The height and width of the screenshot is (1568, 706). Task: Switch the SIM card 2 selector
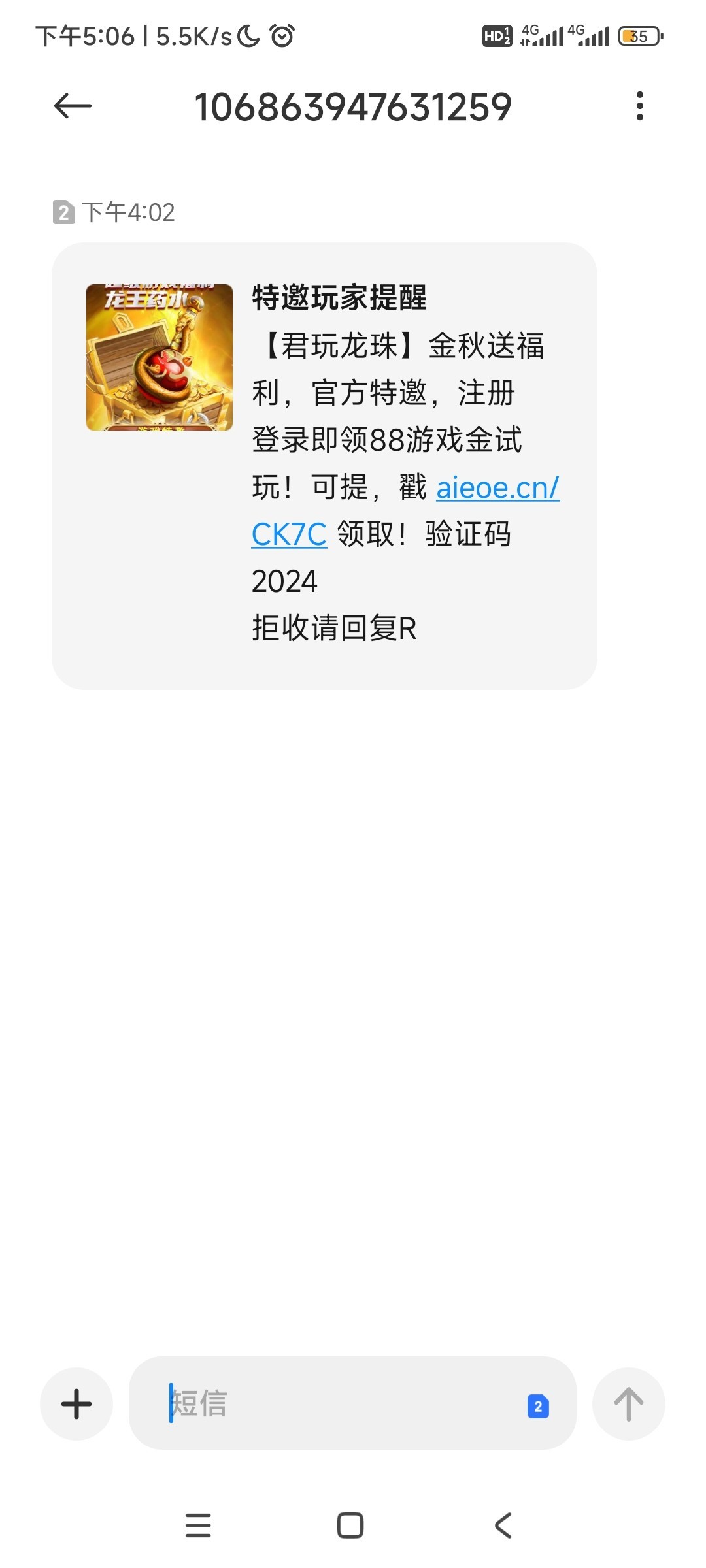click(x=538, y=1406)
